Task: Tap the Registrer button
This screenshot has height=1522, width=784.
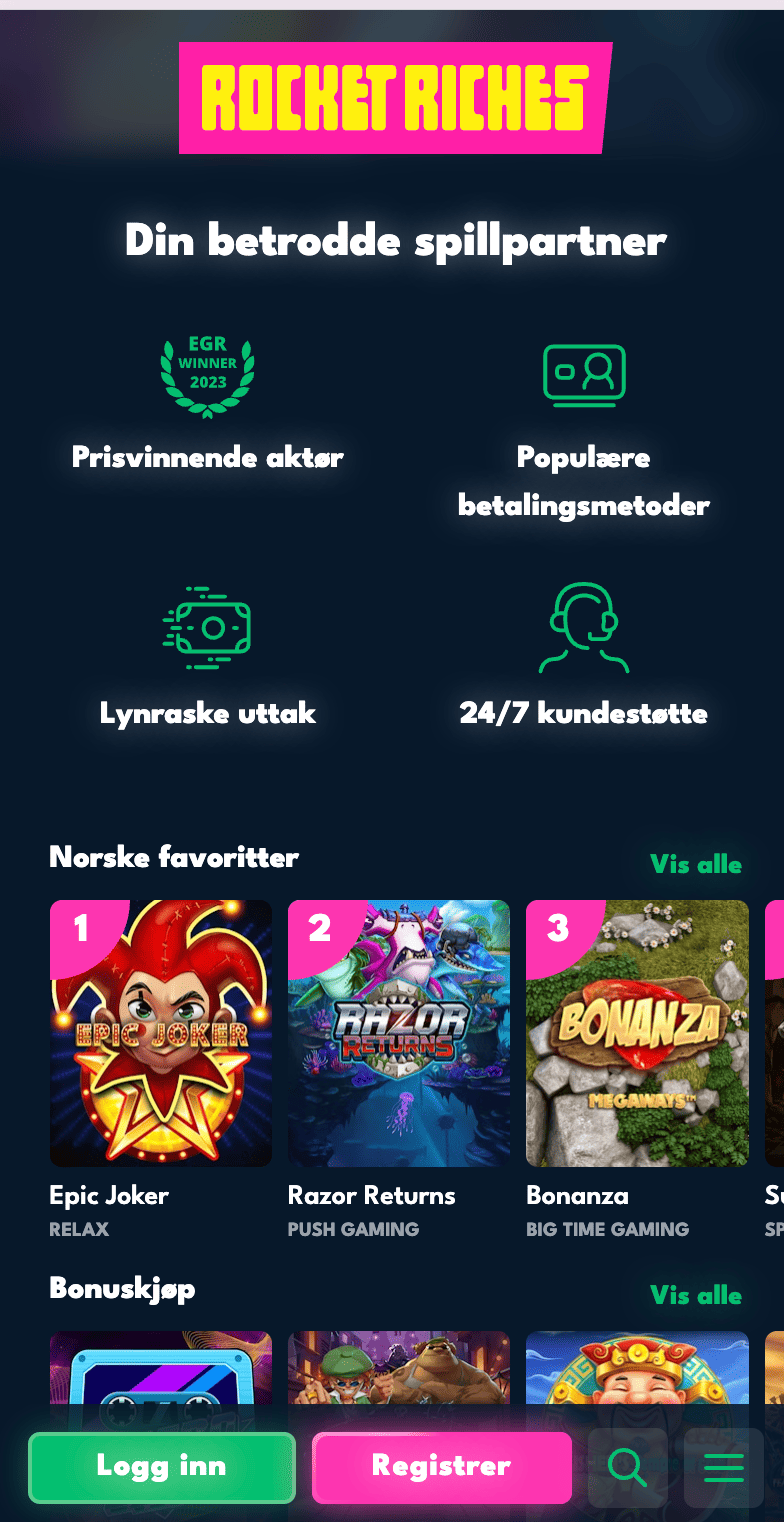Action: pyautogui.click(x=441, y=1467)
